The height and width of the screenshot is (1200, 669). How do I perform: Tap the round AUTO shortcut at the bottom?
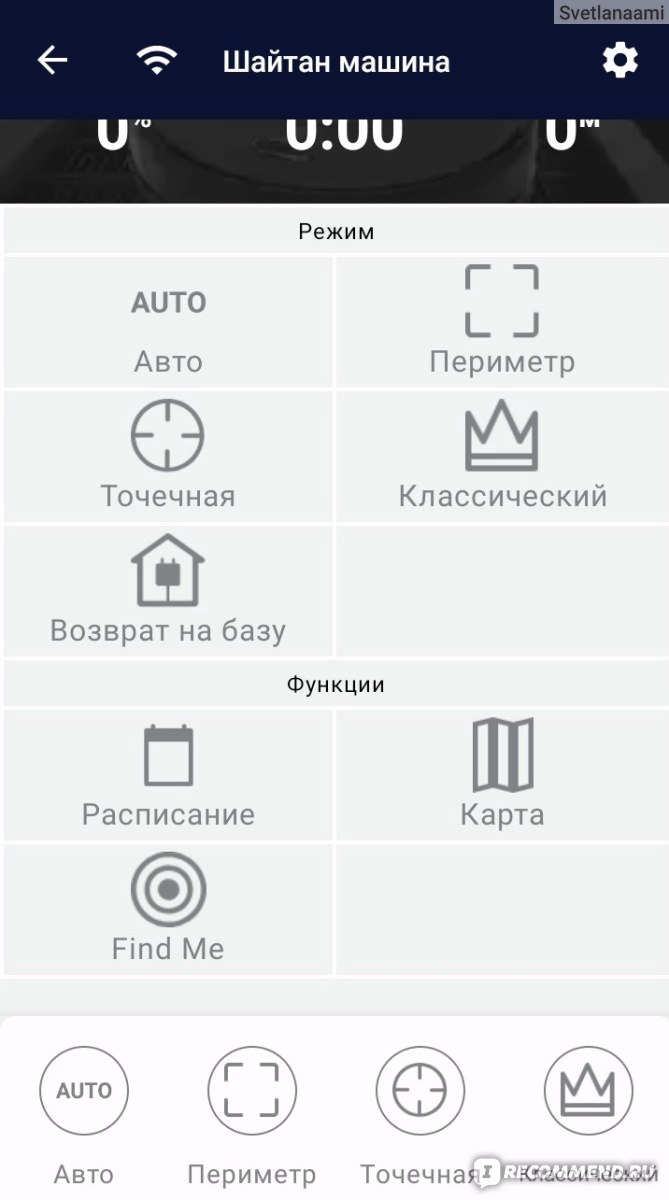(x=84, y=1090)
